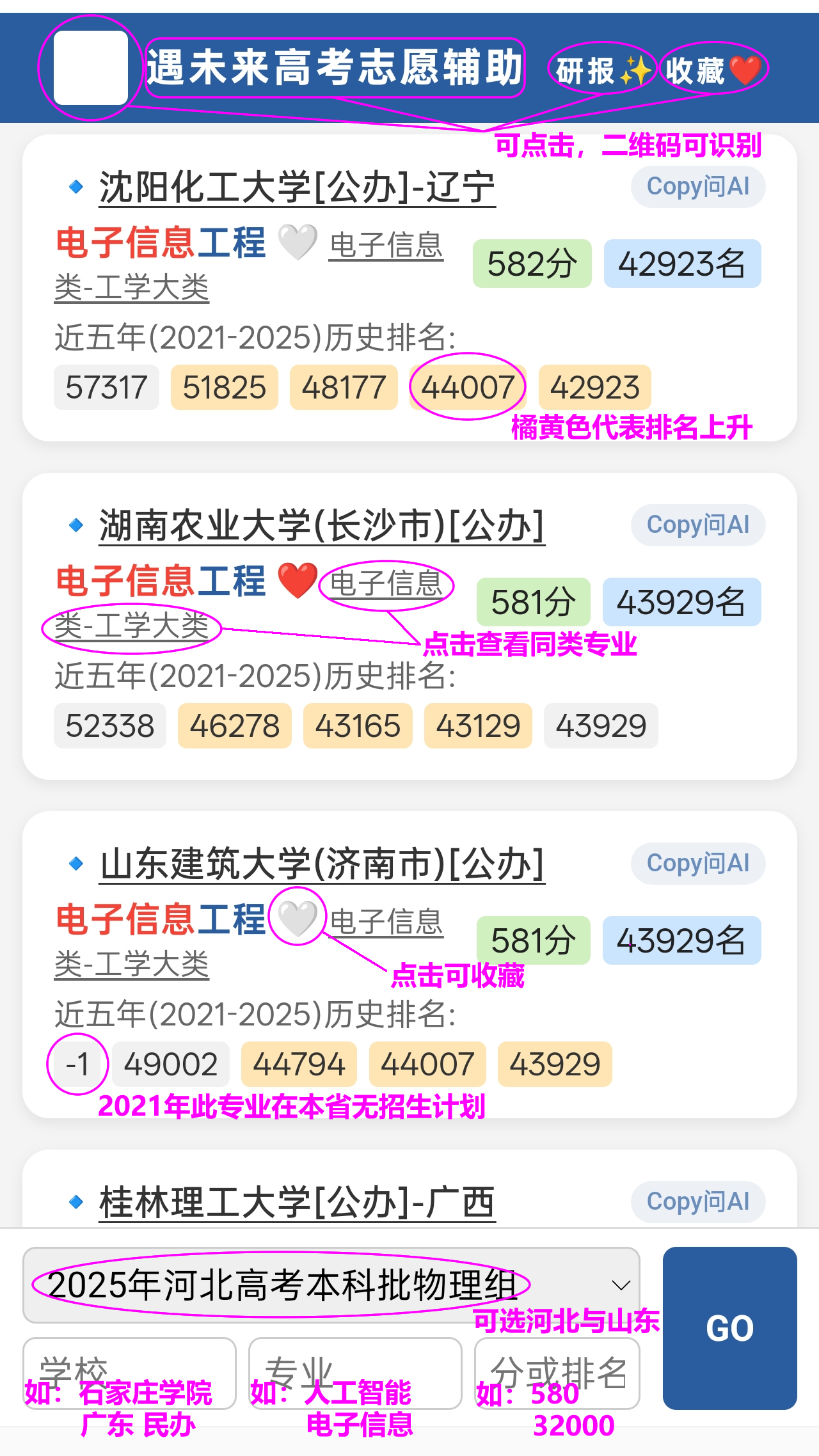Select ranking chip 44007 for 沈阳化工大学
This screenshot has width=819, height=1456.
point(468,387)
